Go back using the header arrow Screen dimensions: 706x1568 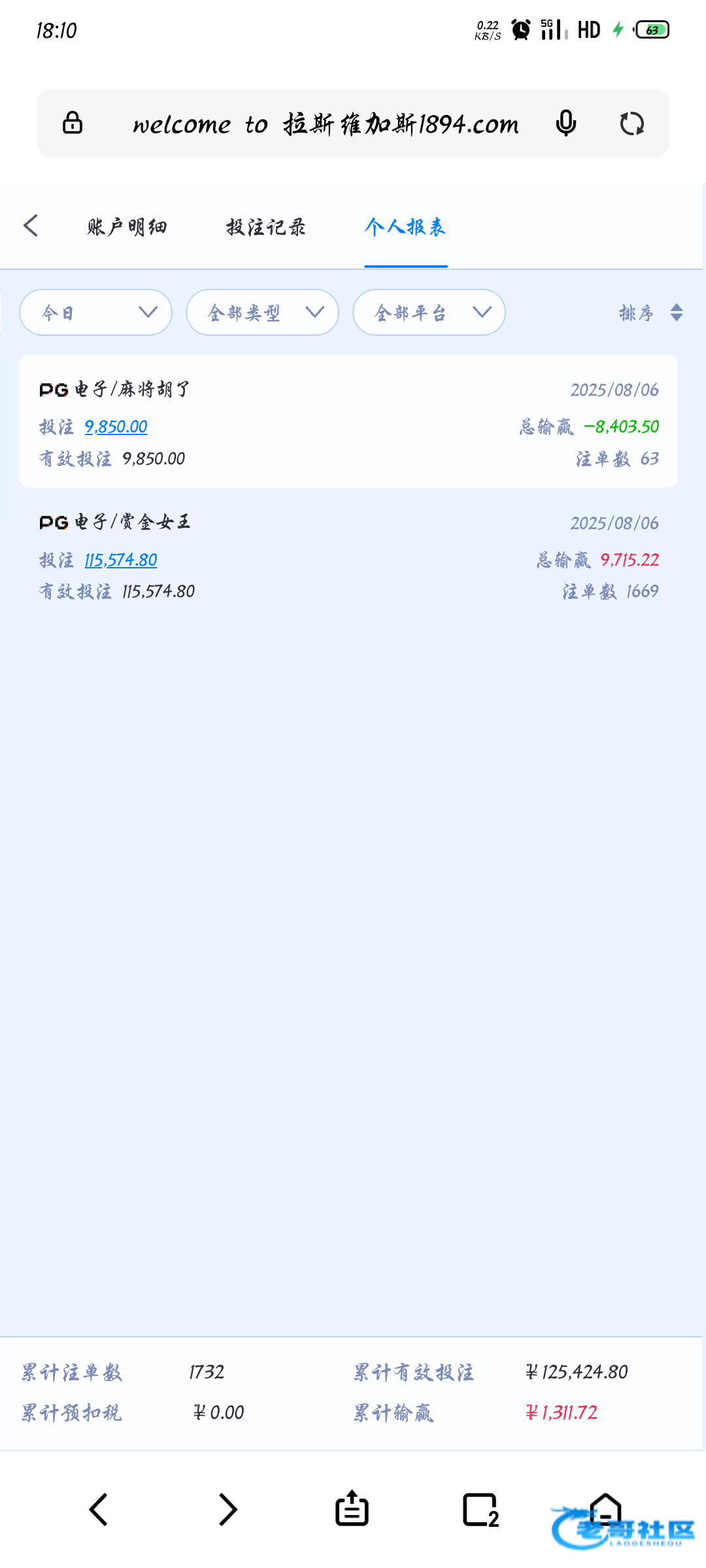(31, 225)
